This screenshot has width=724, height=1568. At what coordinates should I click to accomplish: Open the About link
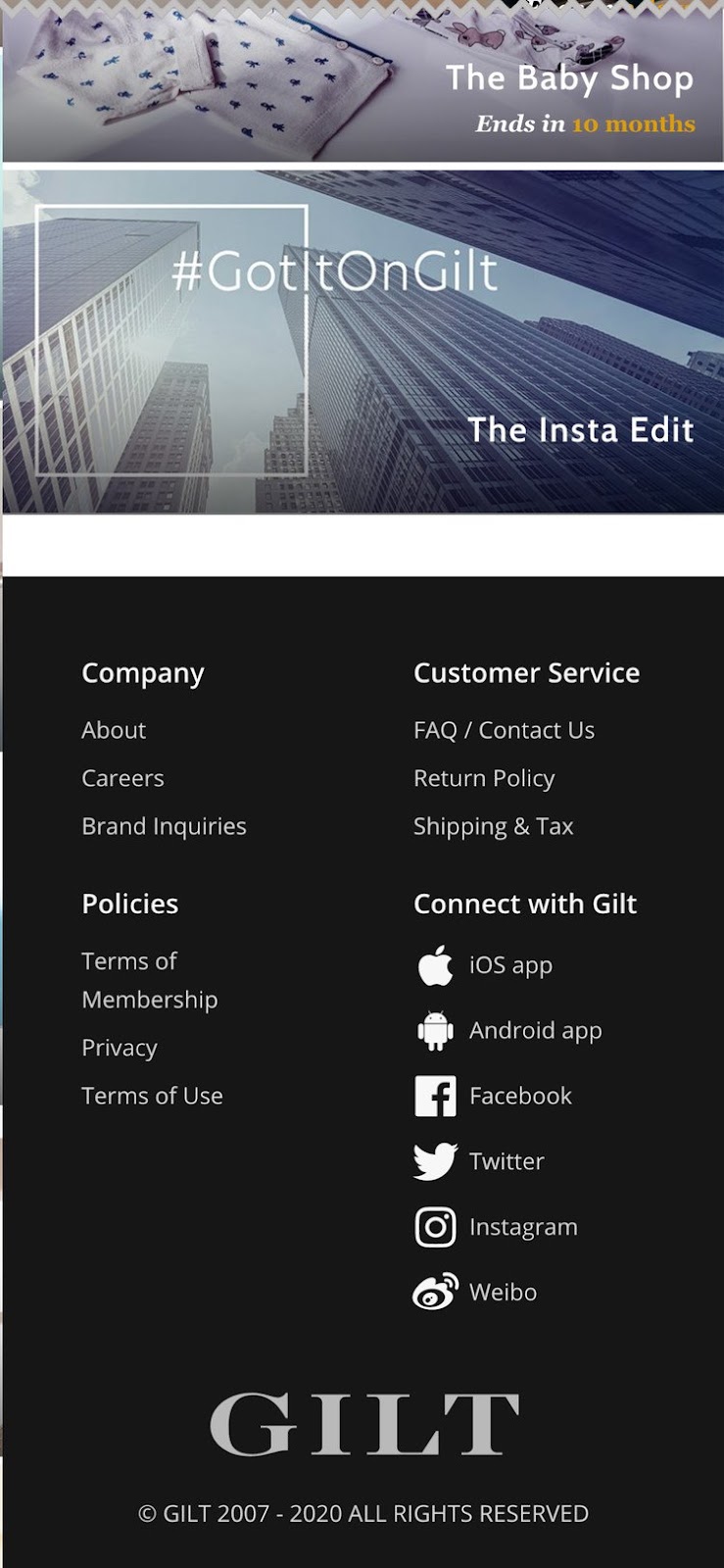click(114, 730)
